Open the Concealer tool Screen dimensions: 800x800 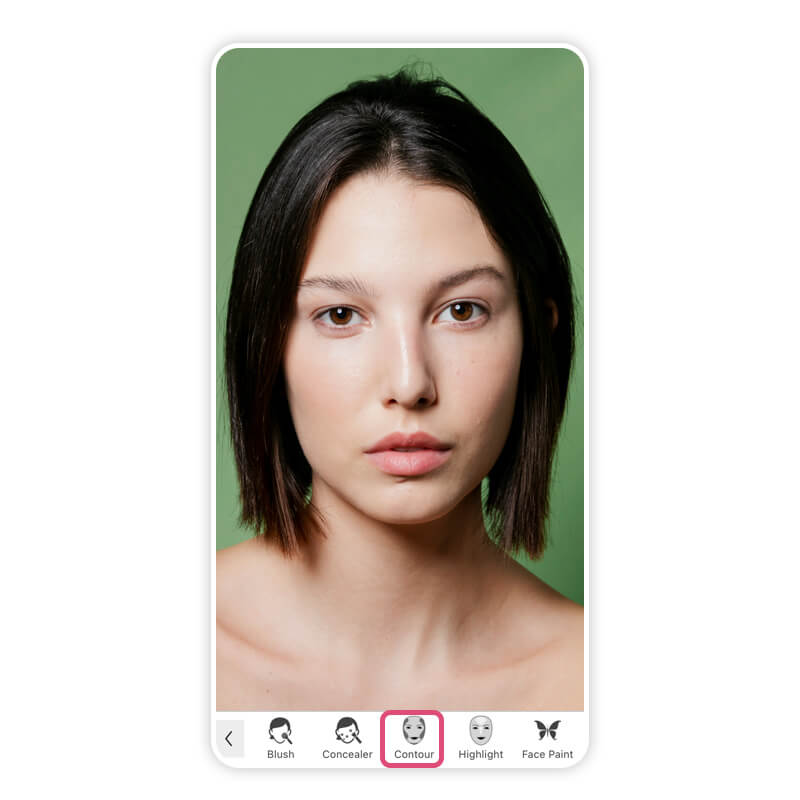[347, 738]
